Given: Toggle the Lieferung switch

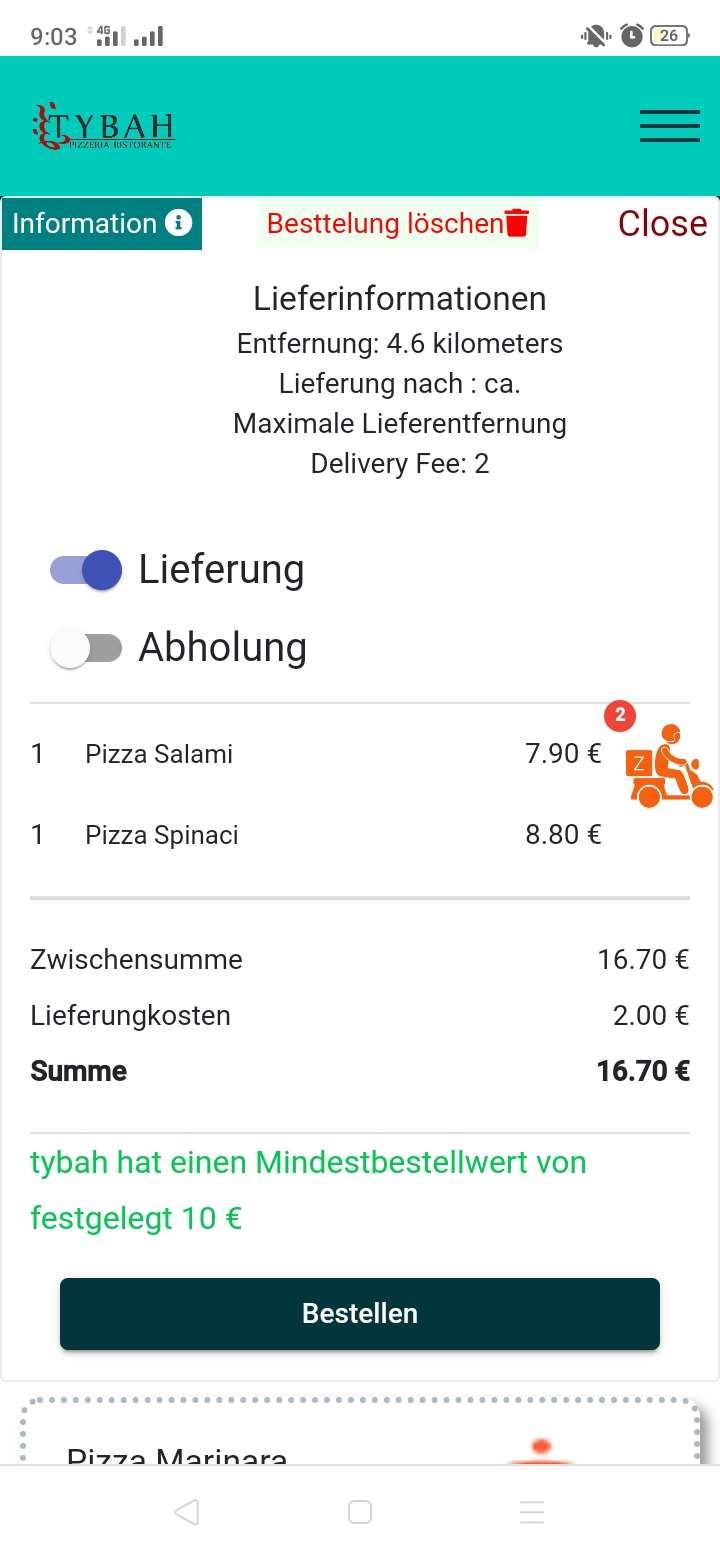Looking at the screenshot, I should click(86, 570).
